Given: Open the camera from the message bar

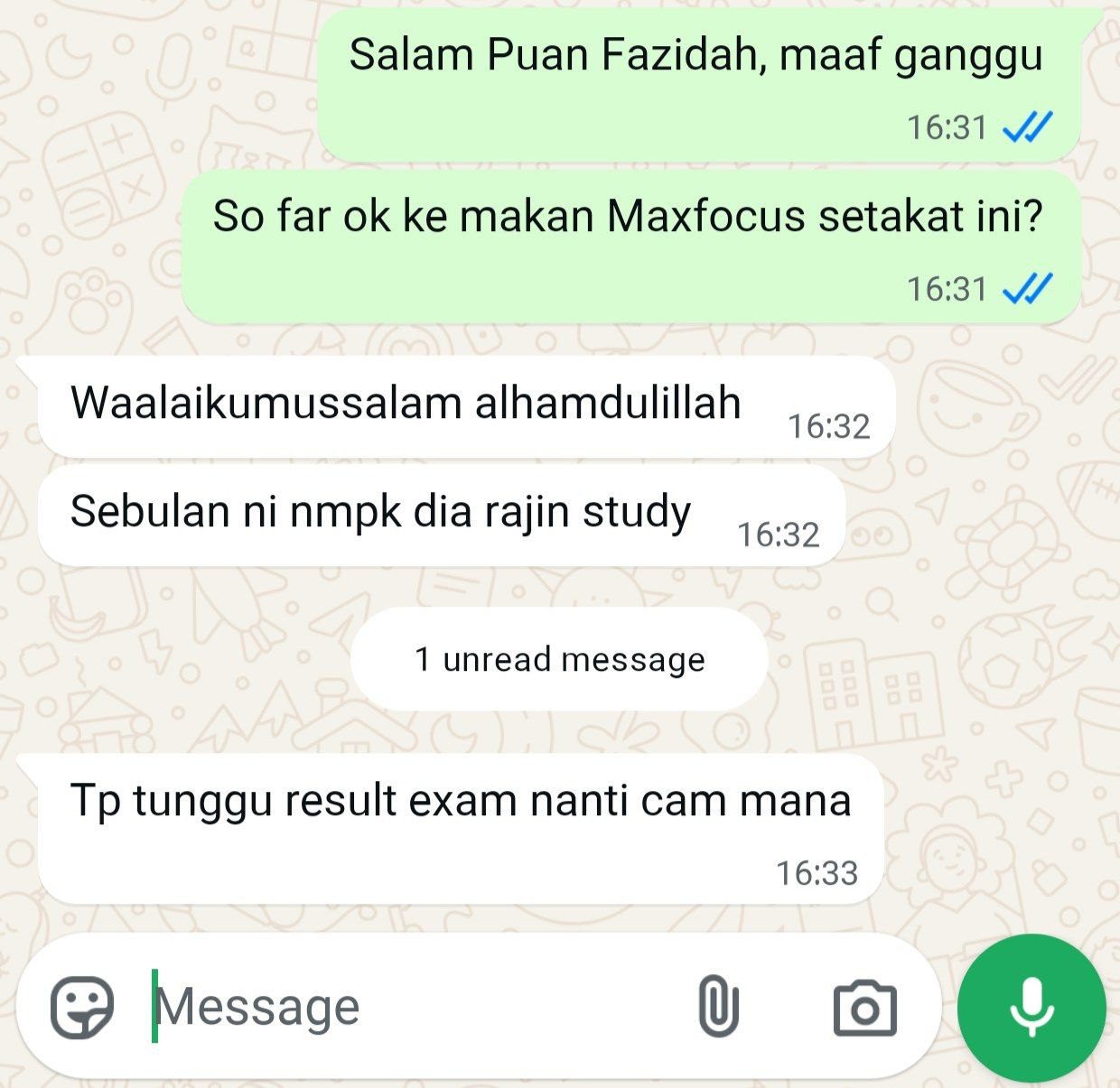Looking at the screenshot, I should click(864, 1007).
